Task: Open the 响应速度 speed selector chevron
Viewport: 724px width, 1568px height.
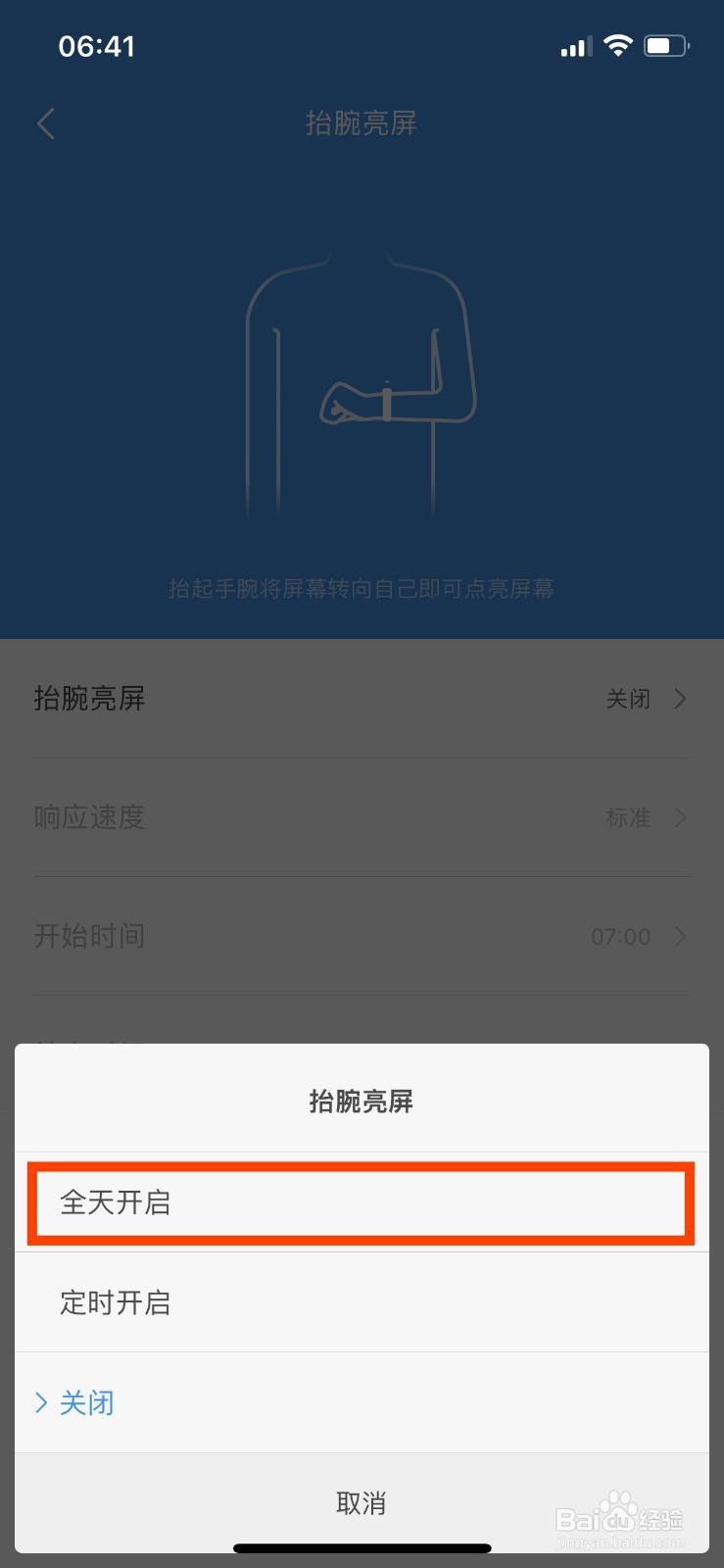Action: (x=680, y=817)
